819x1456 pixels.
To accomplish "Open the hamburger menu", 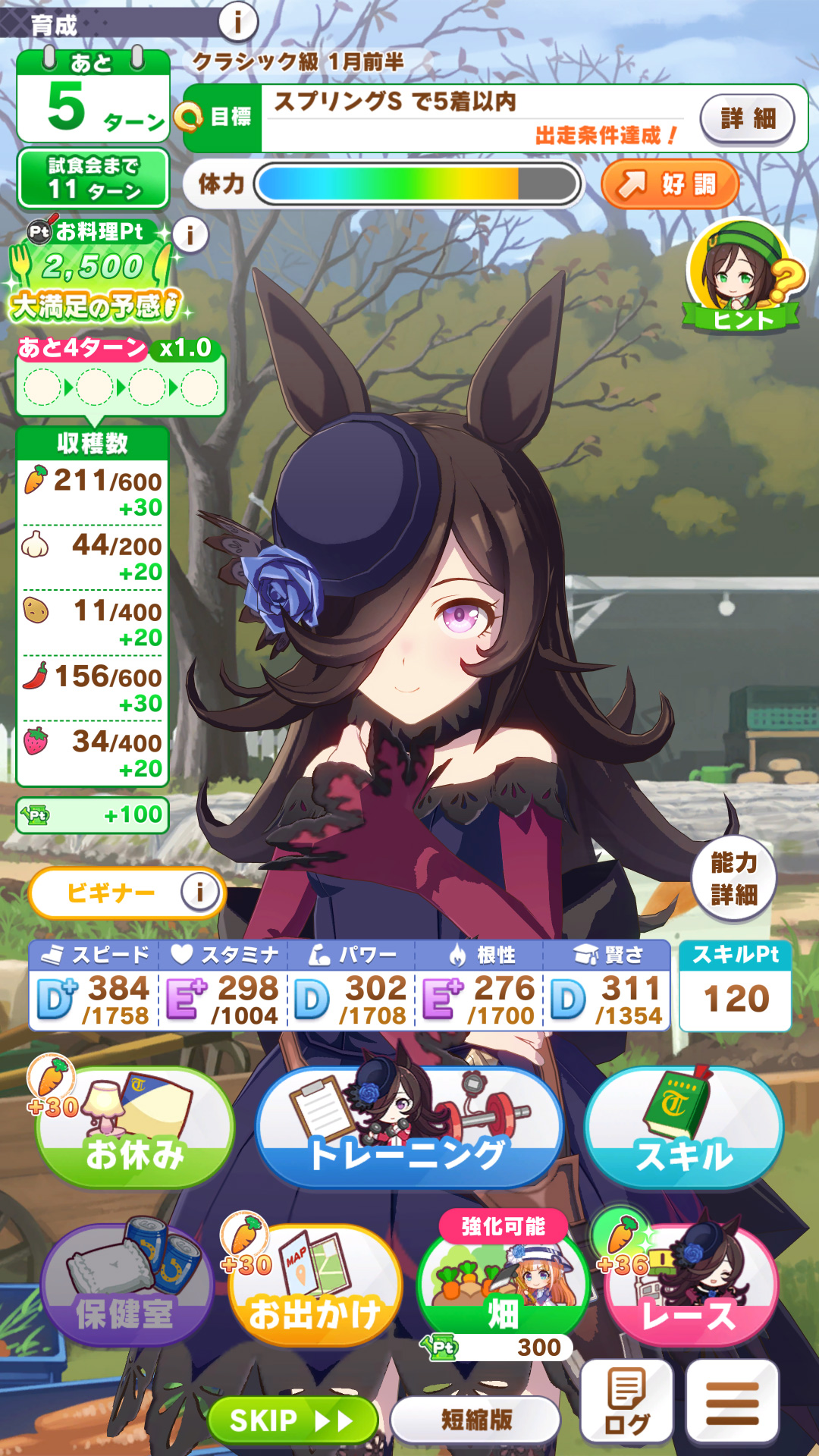I will point(732,1401).
